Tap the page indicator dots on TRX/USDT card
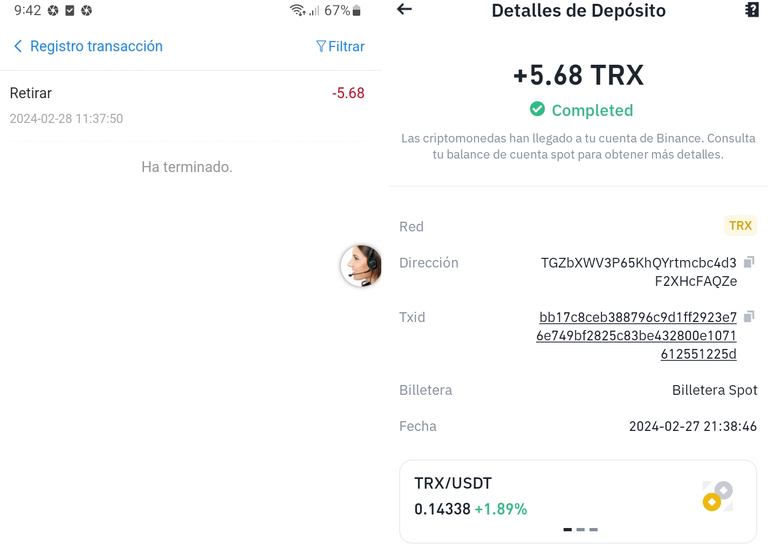This screenshot has width=768, height=548. click(580, 530)
